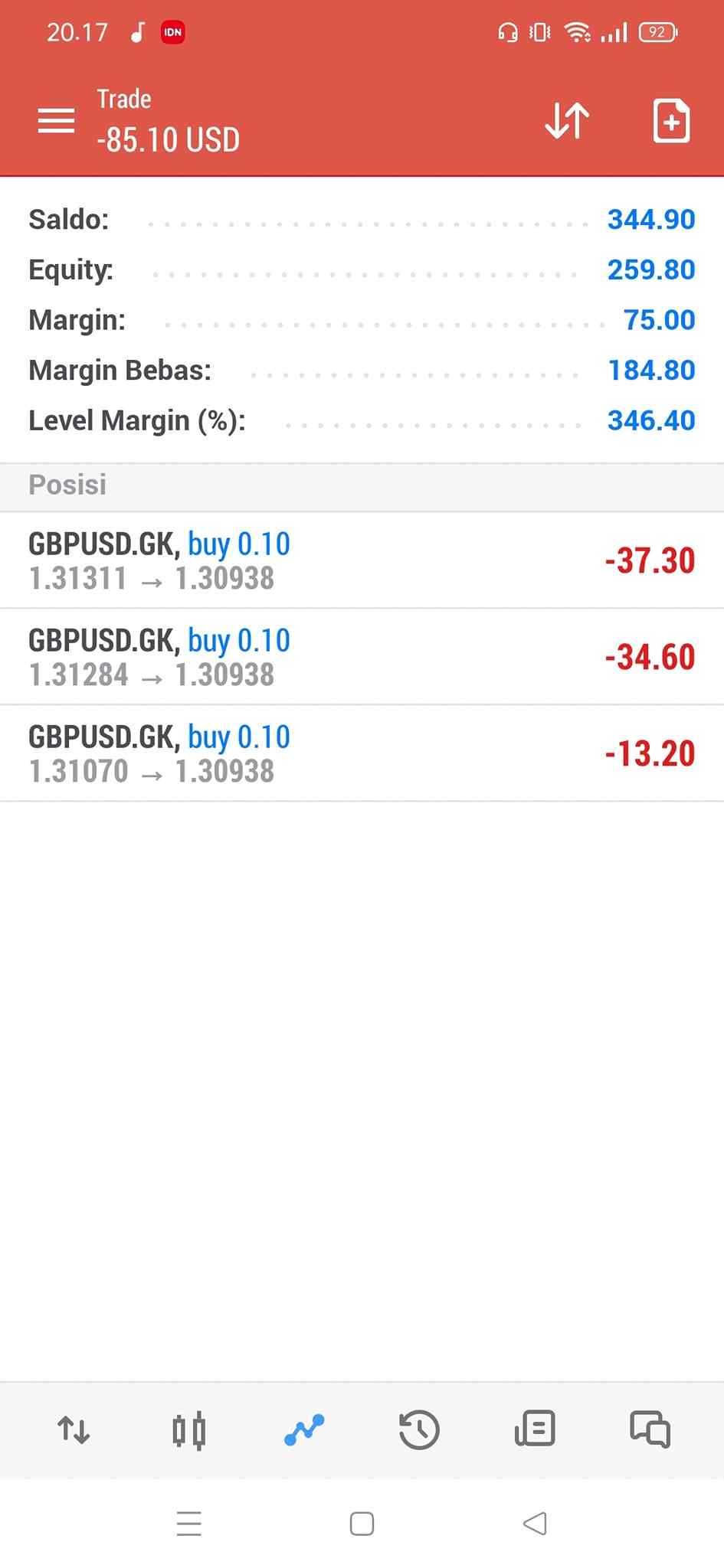Open the News tab
Viewport: 724px width, 1568px height.
point(534,1429)
